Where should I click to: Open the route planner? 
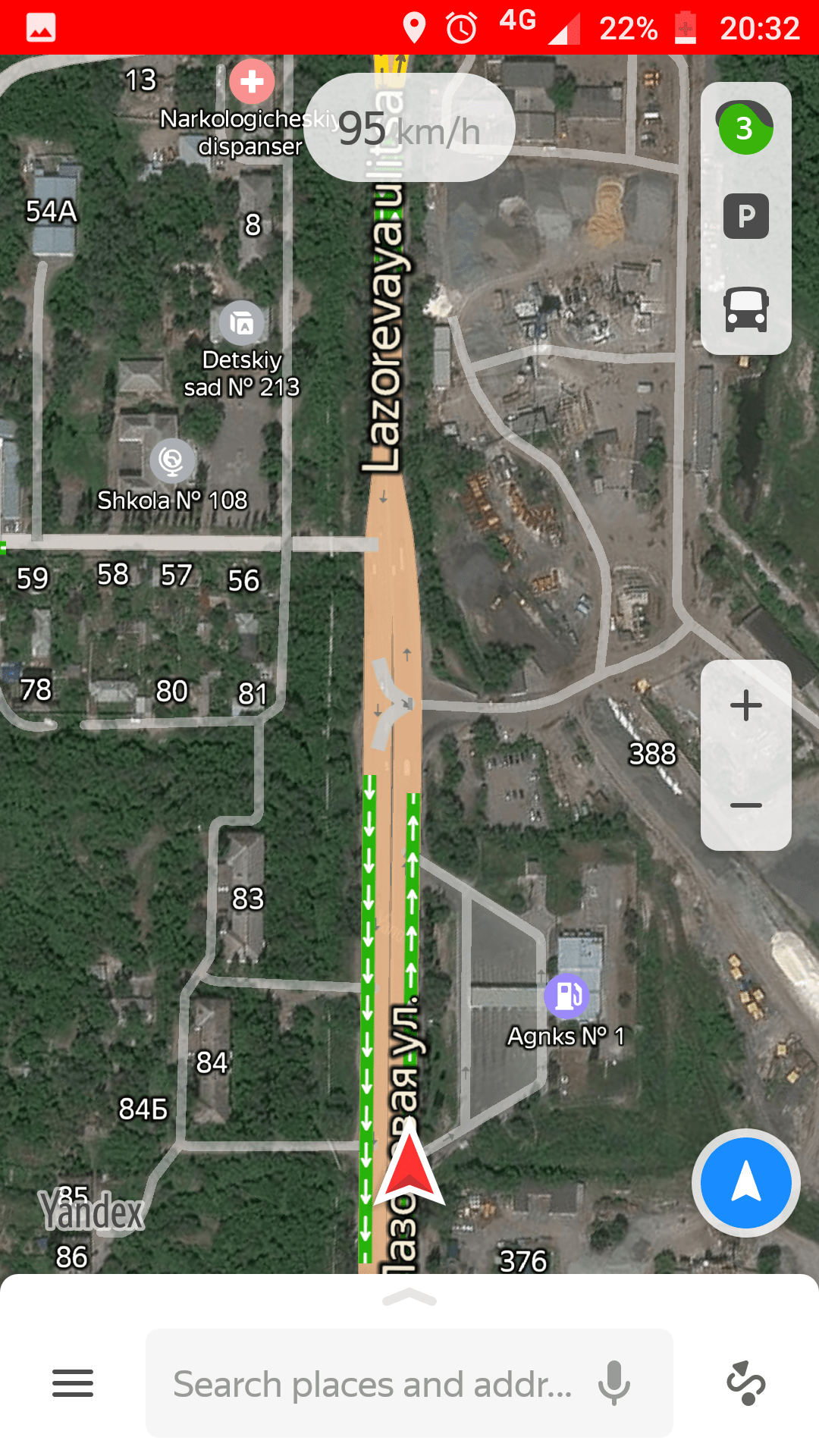(x=746, y=1383)
